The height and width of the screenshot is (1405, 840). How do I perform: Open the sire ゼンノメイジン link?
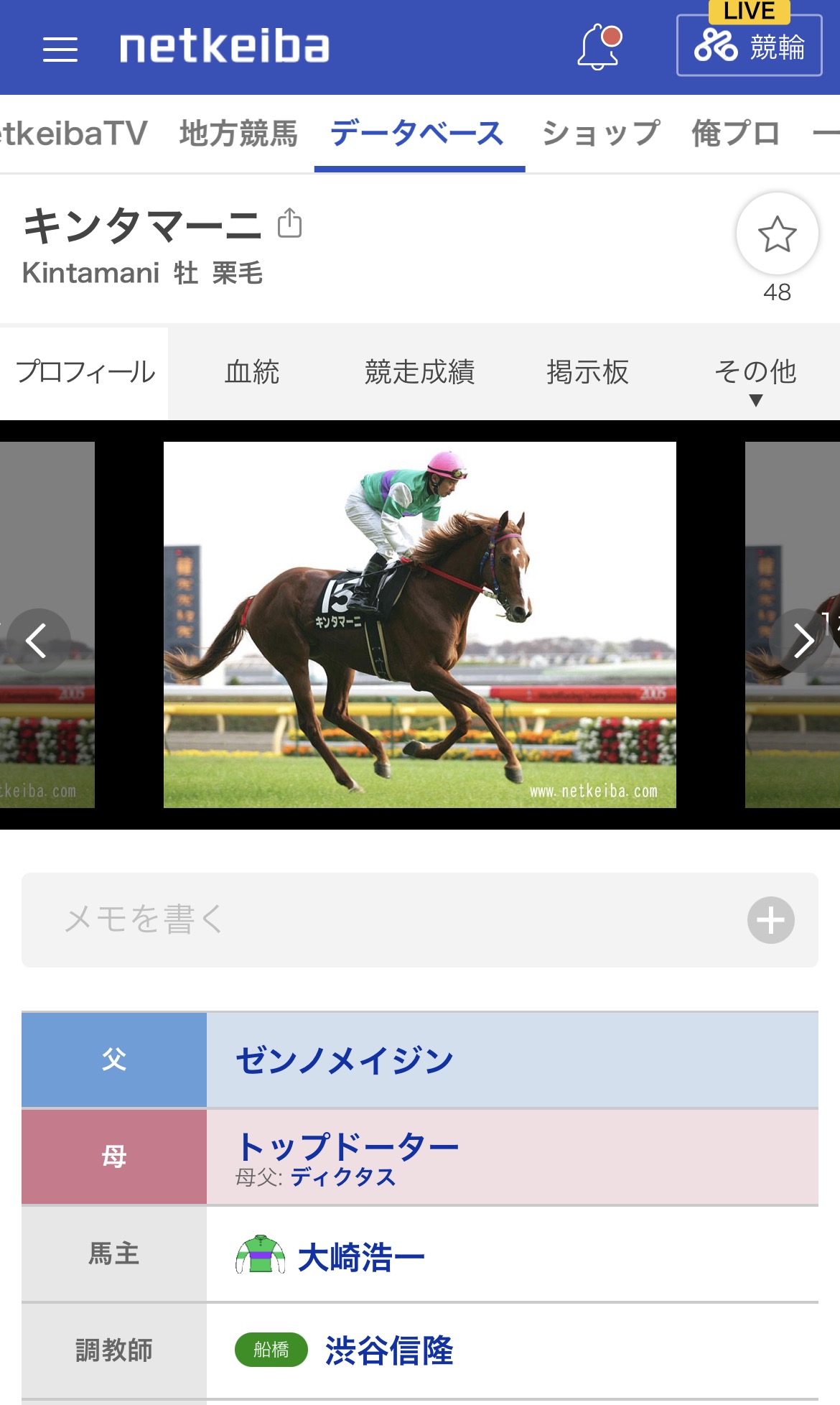pos(345,1060)
